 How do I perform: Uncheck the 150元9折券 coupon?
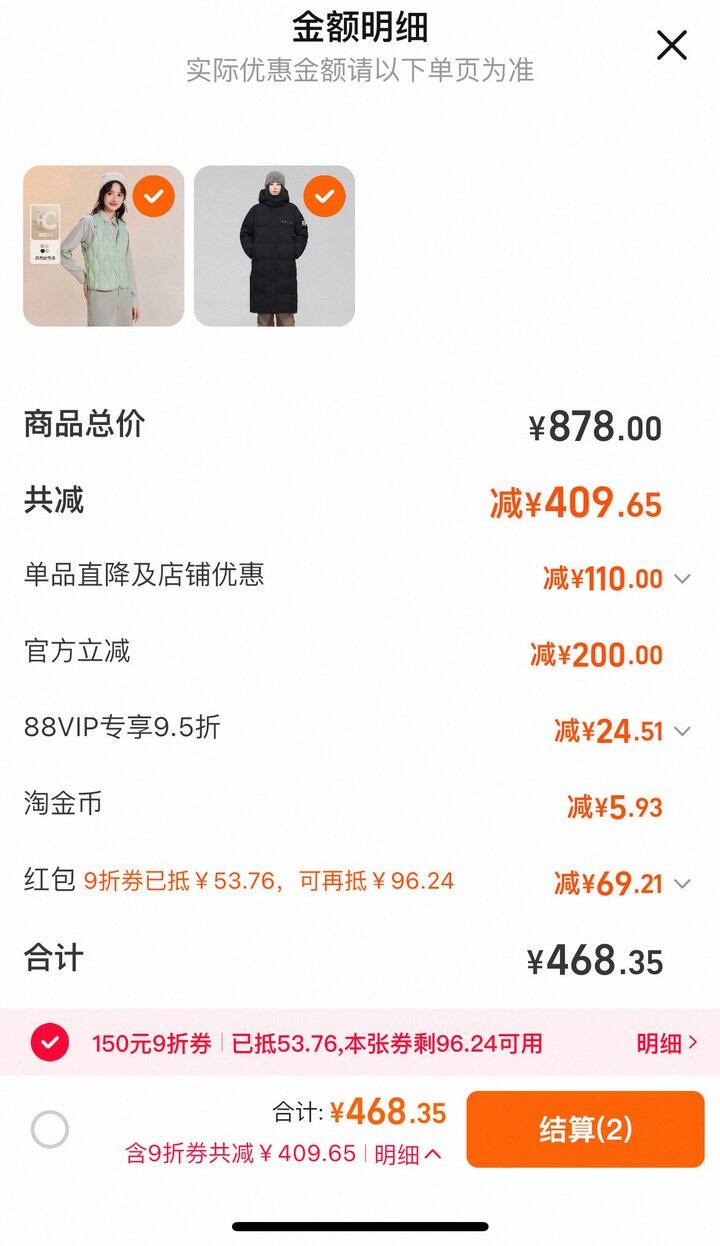50,1043
